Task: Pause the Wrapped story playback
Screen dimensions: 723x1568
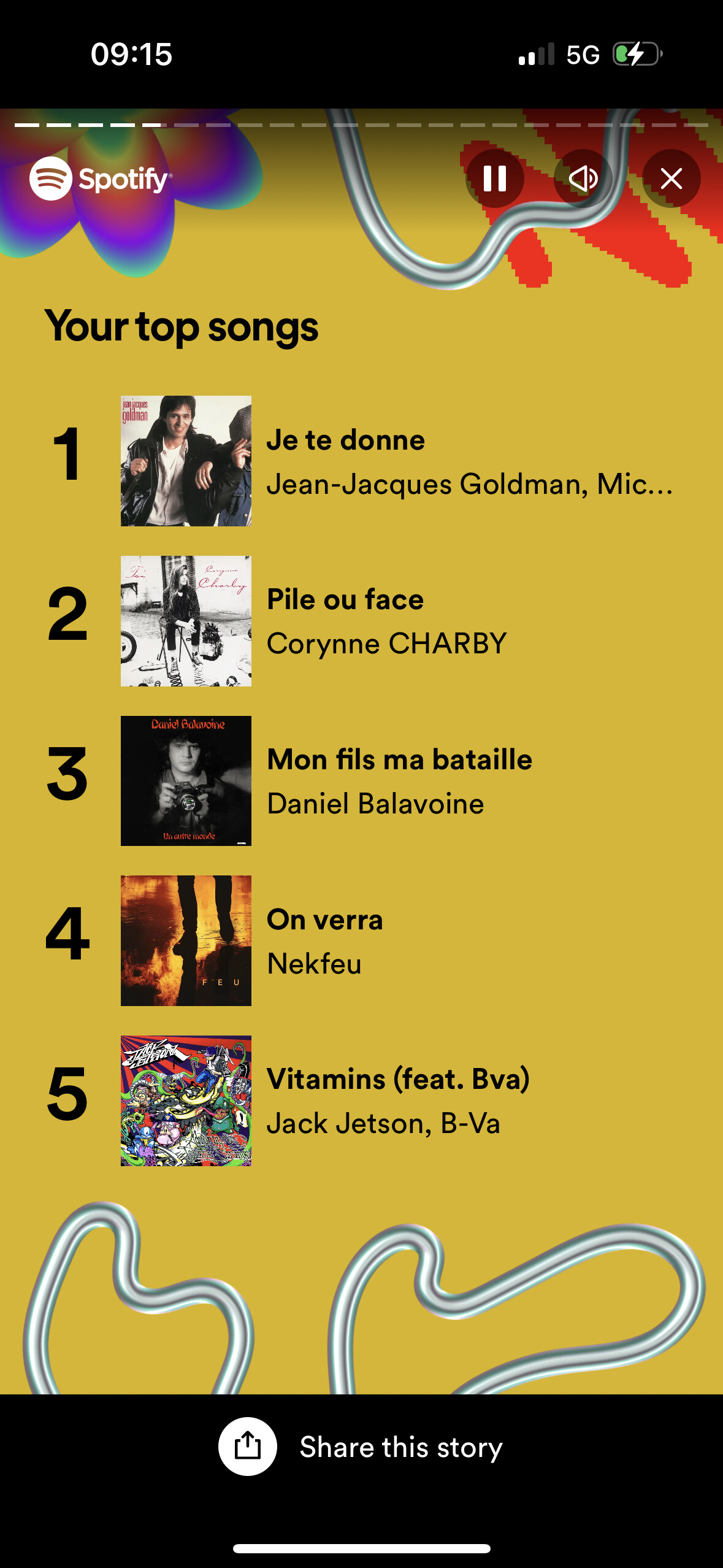Action: [x=494, y=179]
